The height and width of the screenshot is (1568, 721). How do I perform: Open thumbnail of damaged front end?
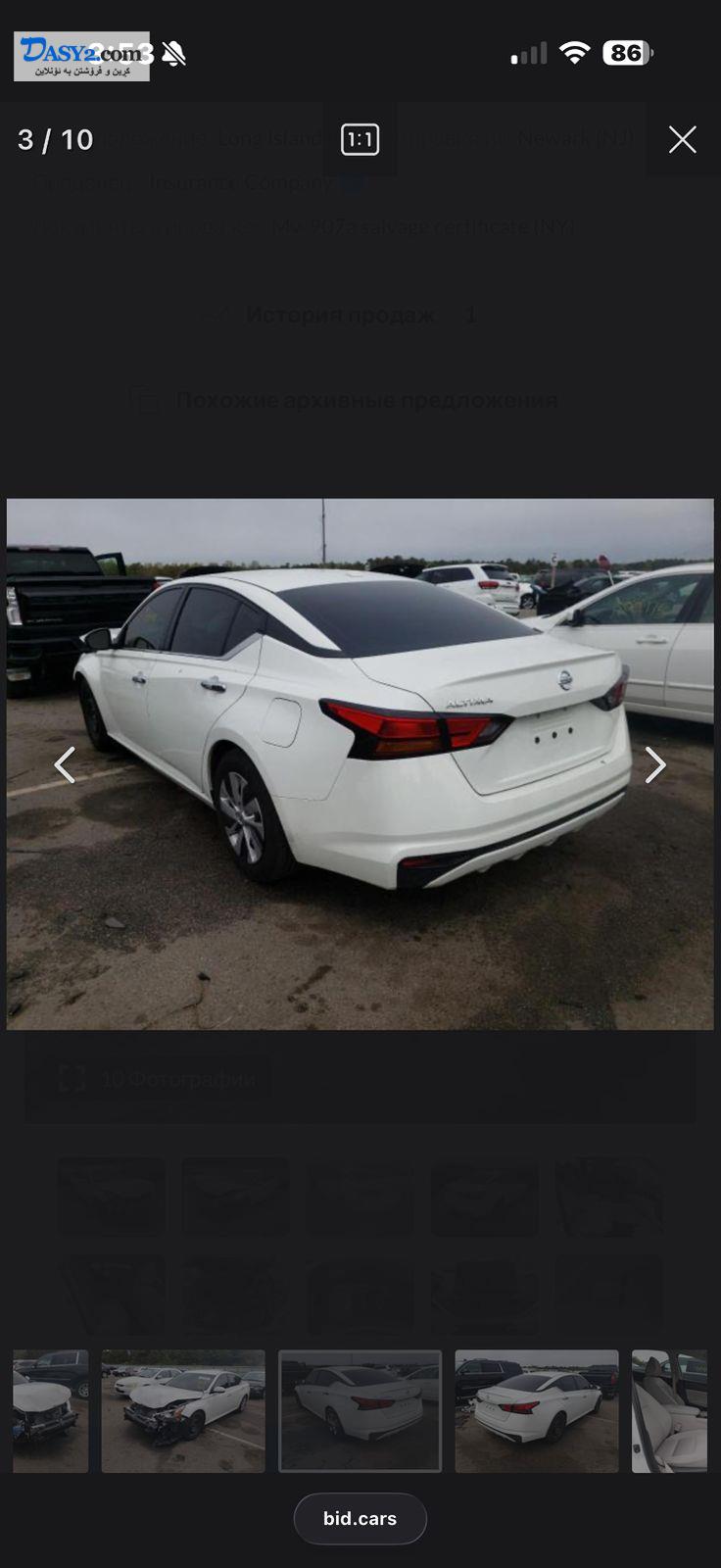click(x=183, y=1410)
